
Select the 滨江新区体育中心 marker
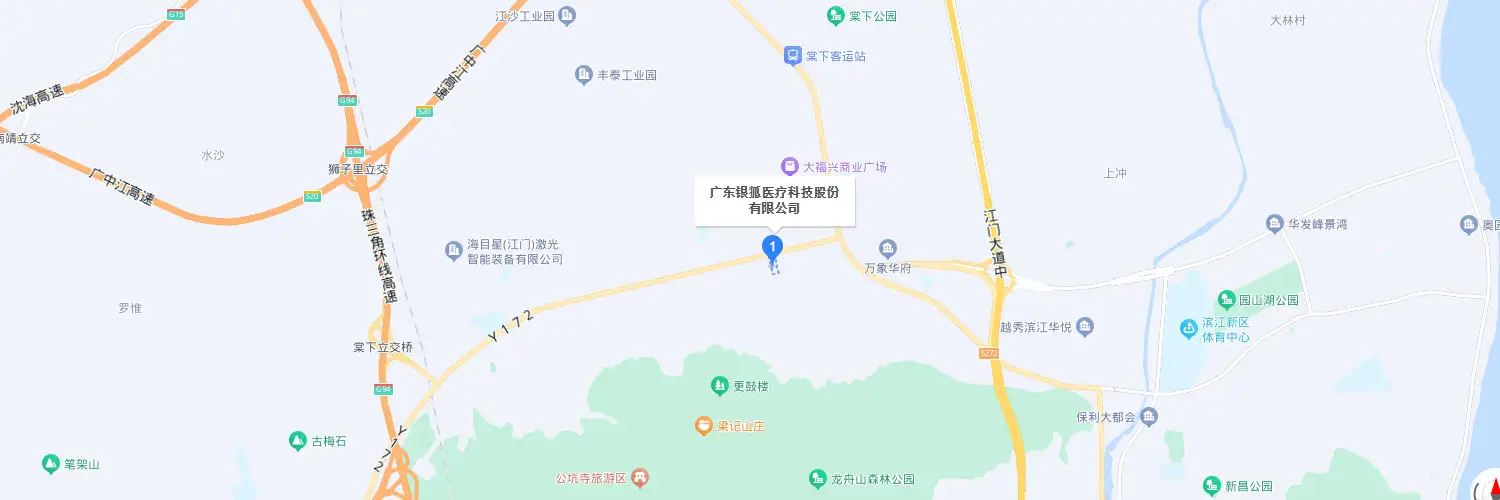[x=1188, y=328]
